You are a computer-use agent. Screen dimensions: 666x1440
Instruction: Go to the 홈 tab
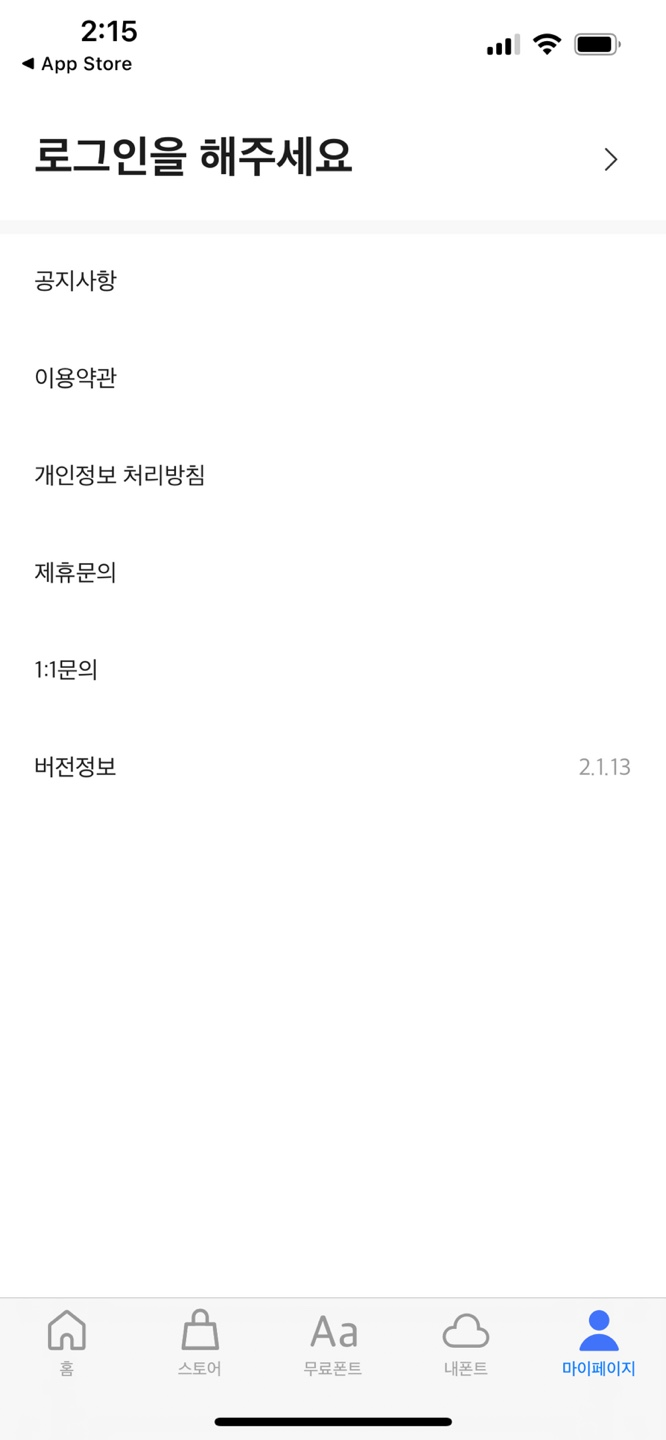pos(67,1343)
